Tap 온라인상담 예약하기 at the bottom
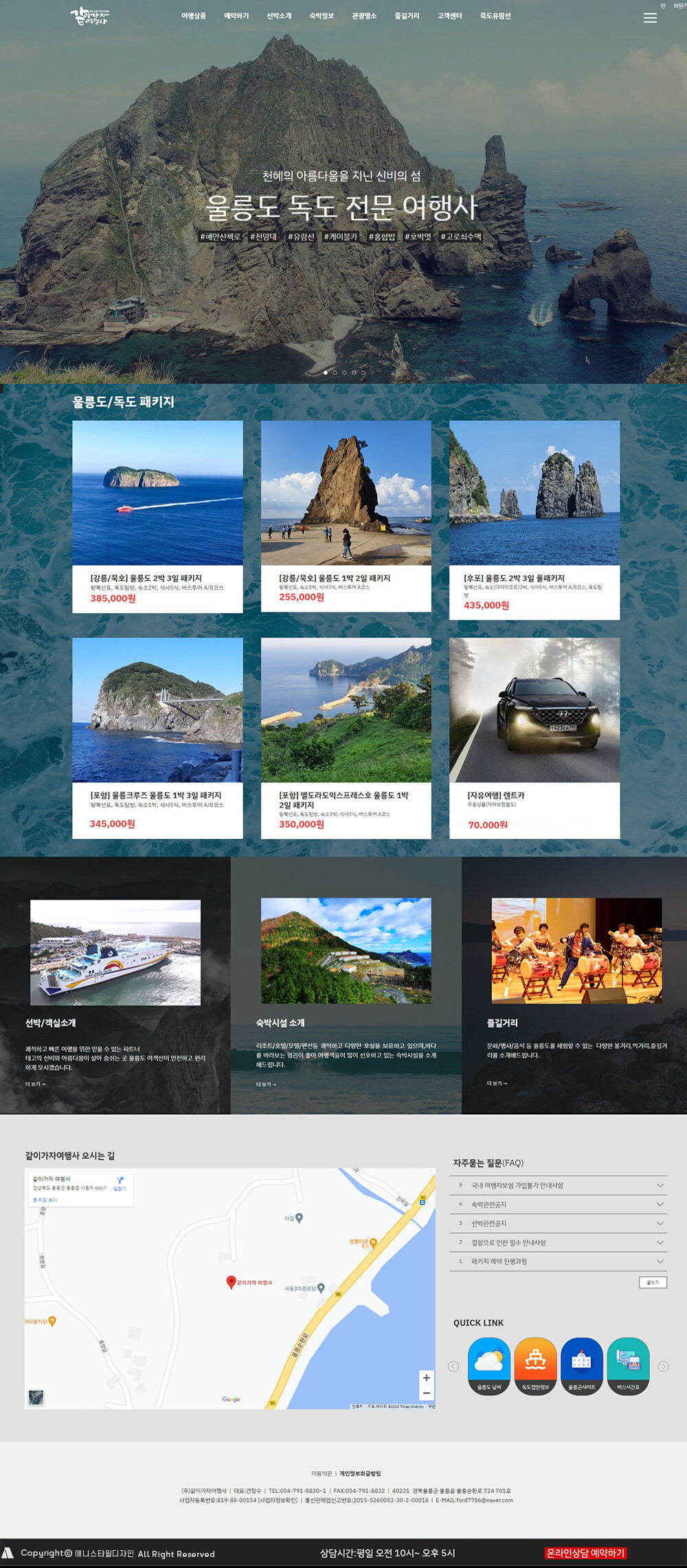The width and height of the screenshot is (687, 1568). tap(585, 1553)
